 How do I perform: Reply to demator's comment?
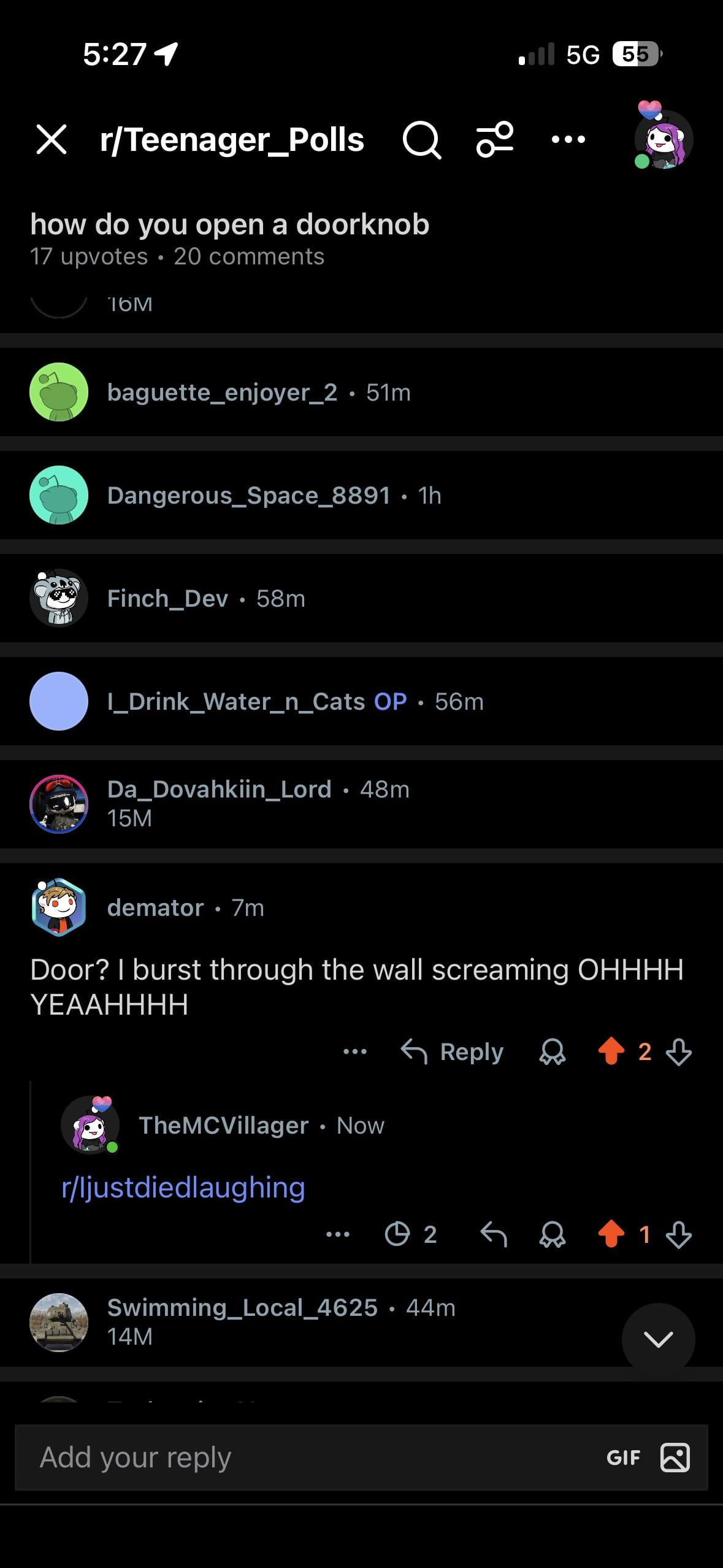coord(453,1052)
